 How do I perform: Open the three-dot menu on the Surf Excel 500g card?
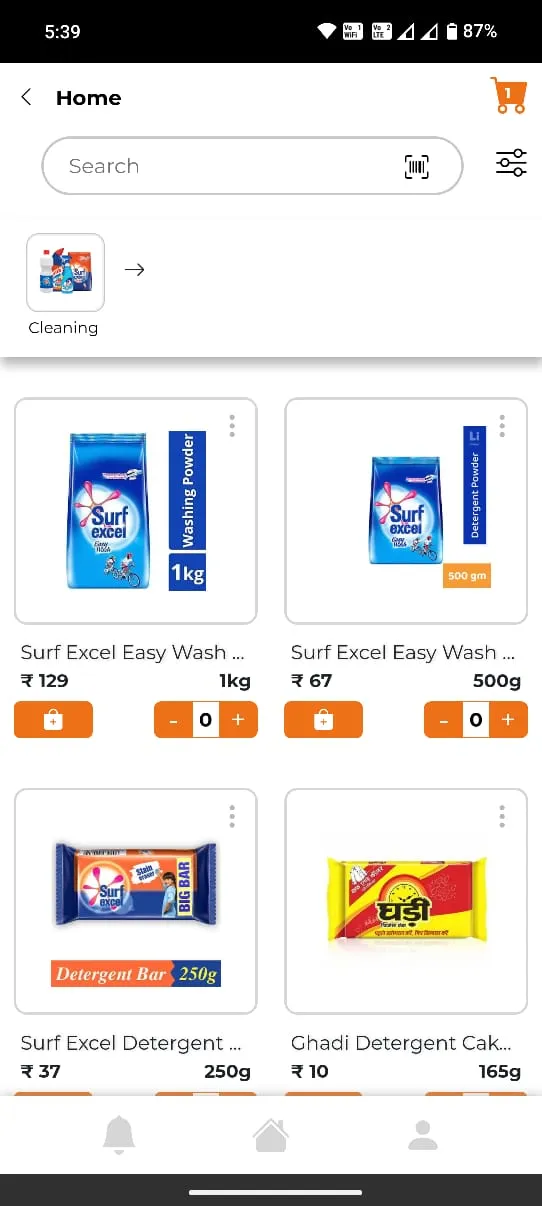point(502,426)
